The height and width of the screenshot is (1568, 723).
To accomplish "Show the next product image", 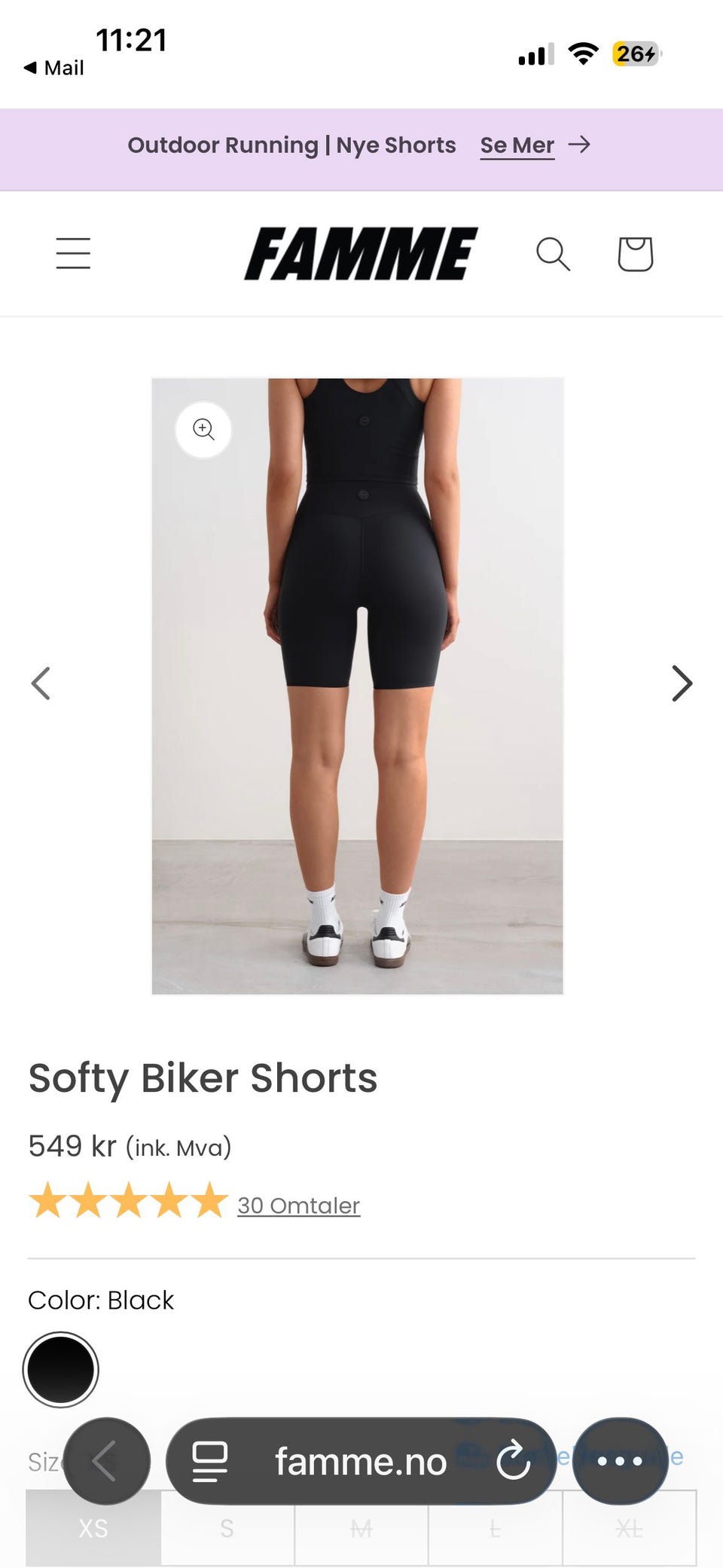I will coord(682,683).
